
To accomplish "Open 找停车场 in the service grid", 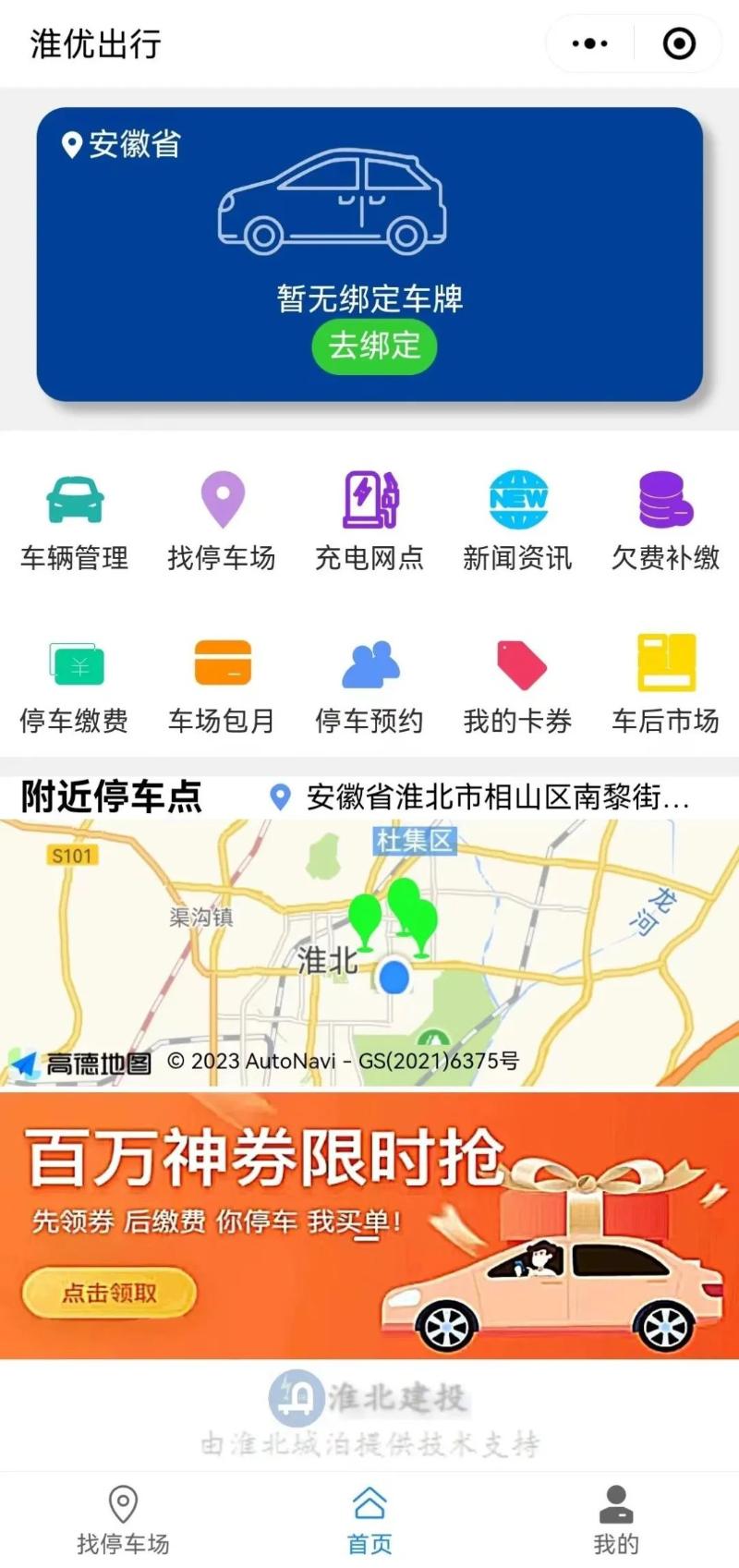I will coord(222,522).
